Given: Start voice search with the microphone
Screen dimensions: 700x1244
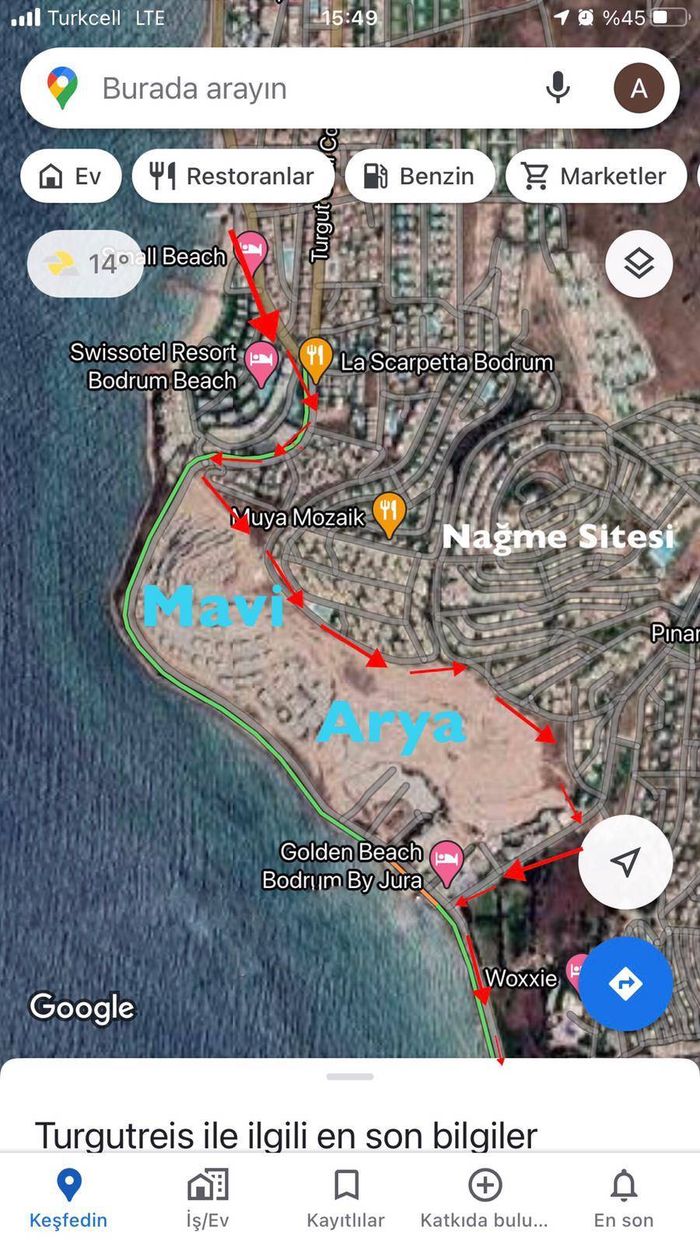Looking at the screenshot, I should [x=557, y=89].
